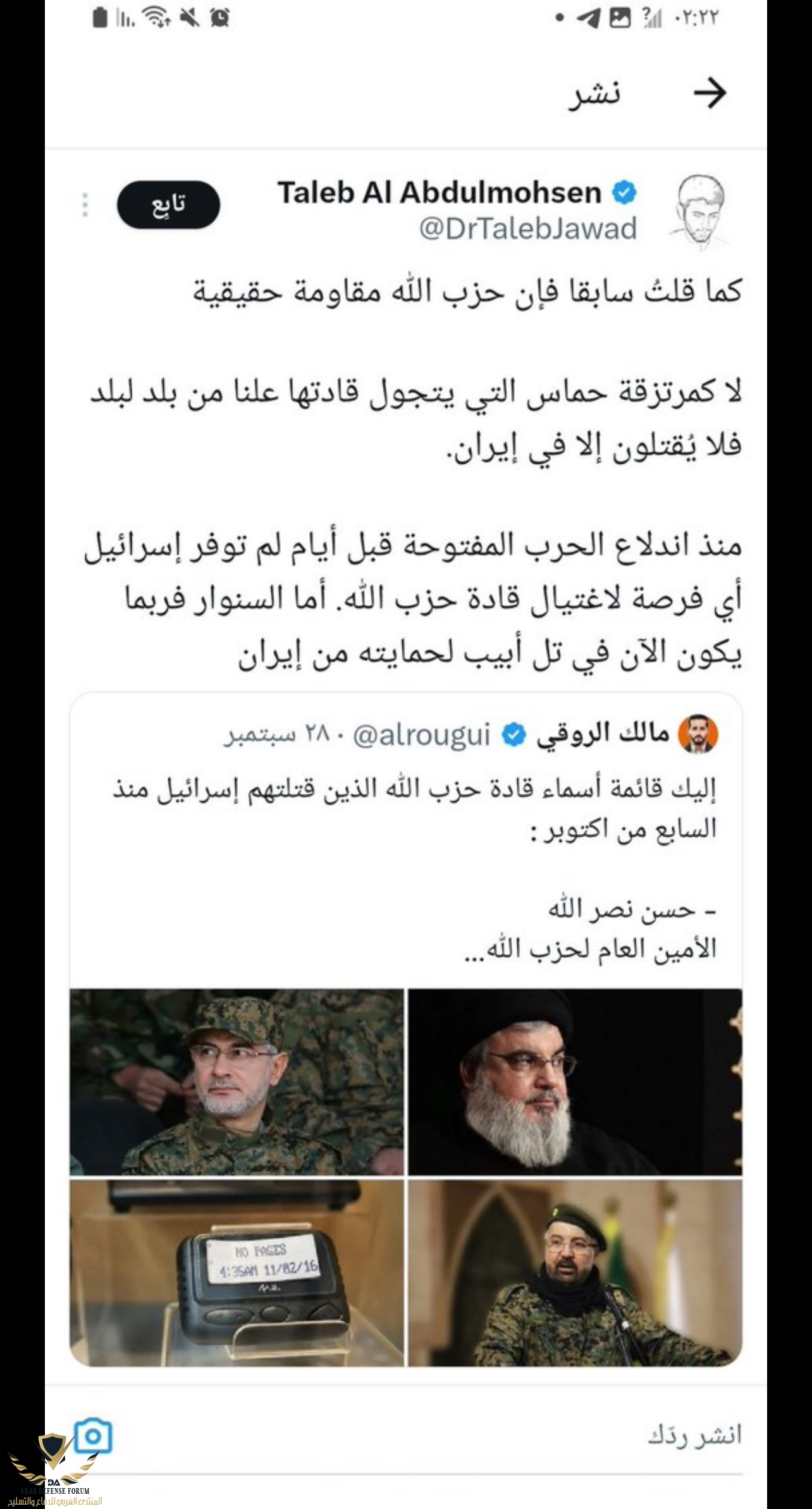The image size is (812, 1509).
Task: Go back using the top arrow
Action: click(x=710, y=94)
